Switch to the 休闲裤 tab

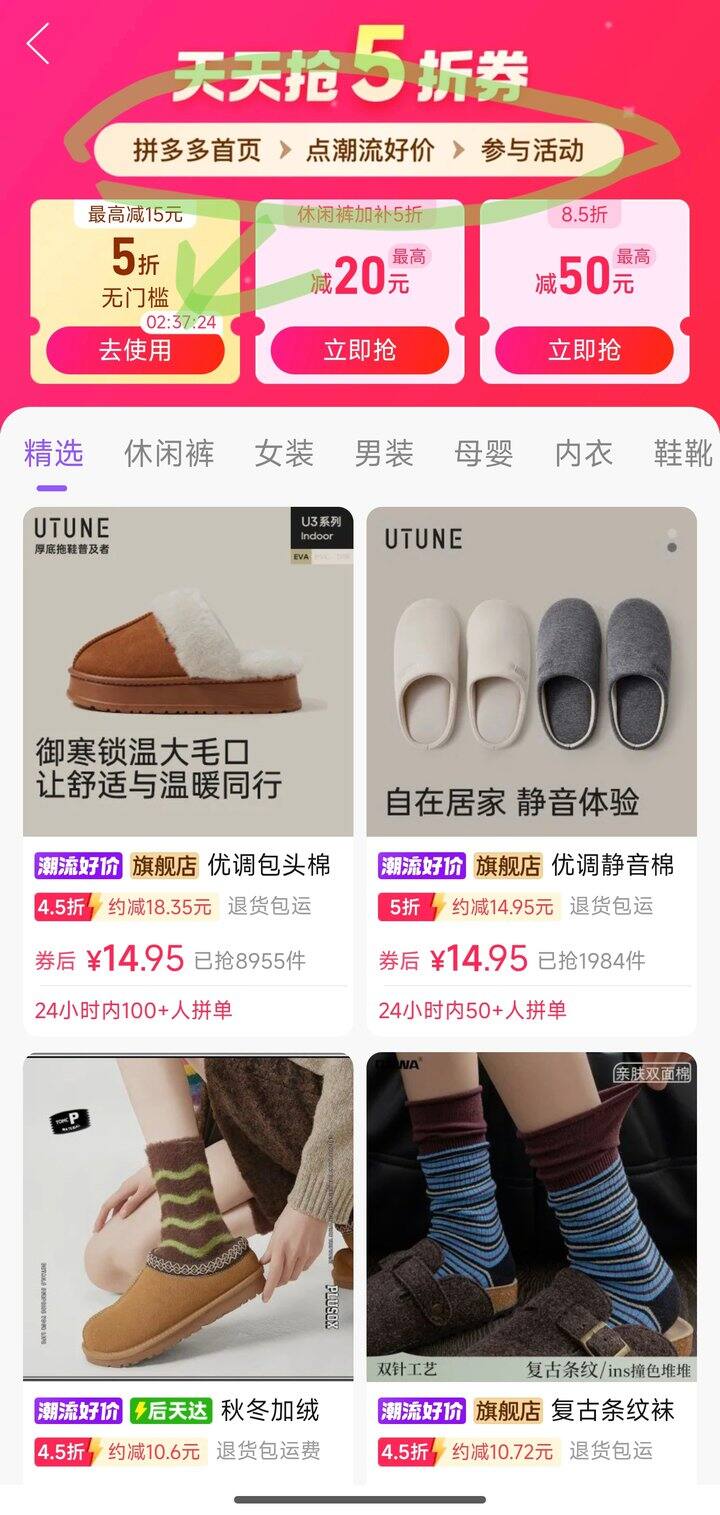[169, 453]
